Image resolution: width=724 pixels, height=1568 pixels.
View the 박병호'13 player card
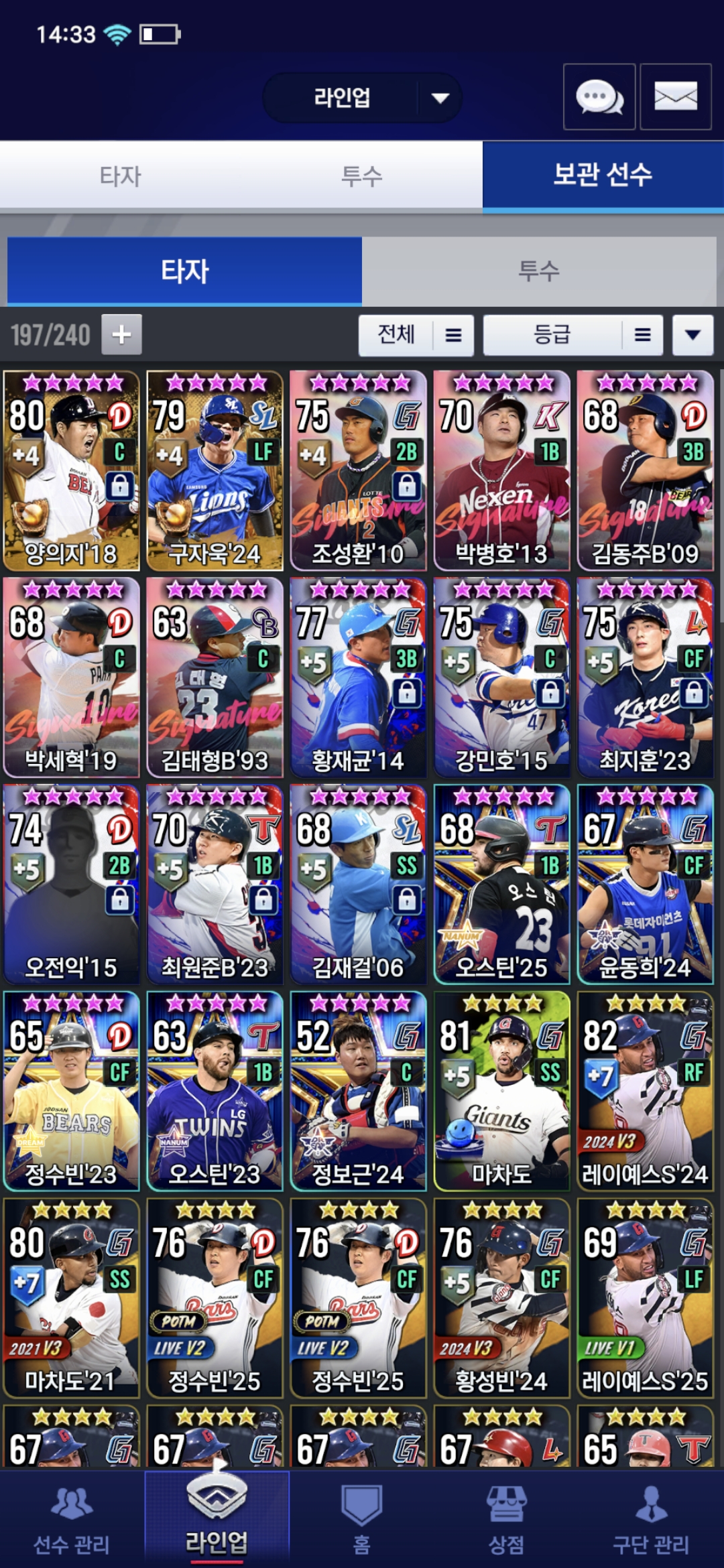click(x=501, y=470)
